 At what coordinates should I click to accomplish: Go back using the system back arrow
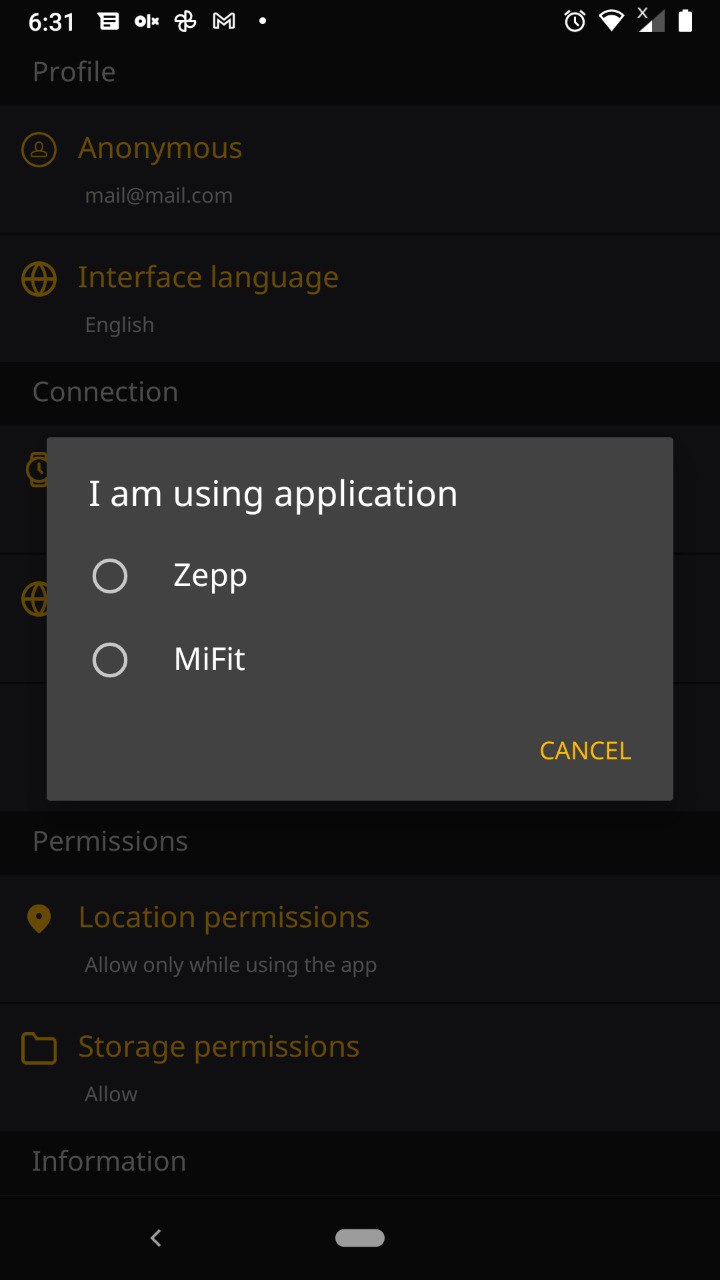155,1238
